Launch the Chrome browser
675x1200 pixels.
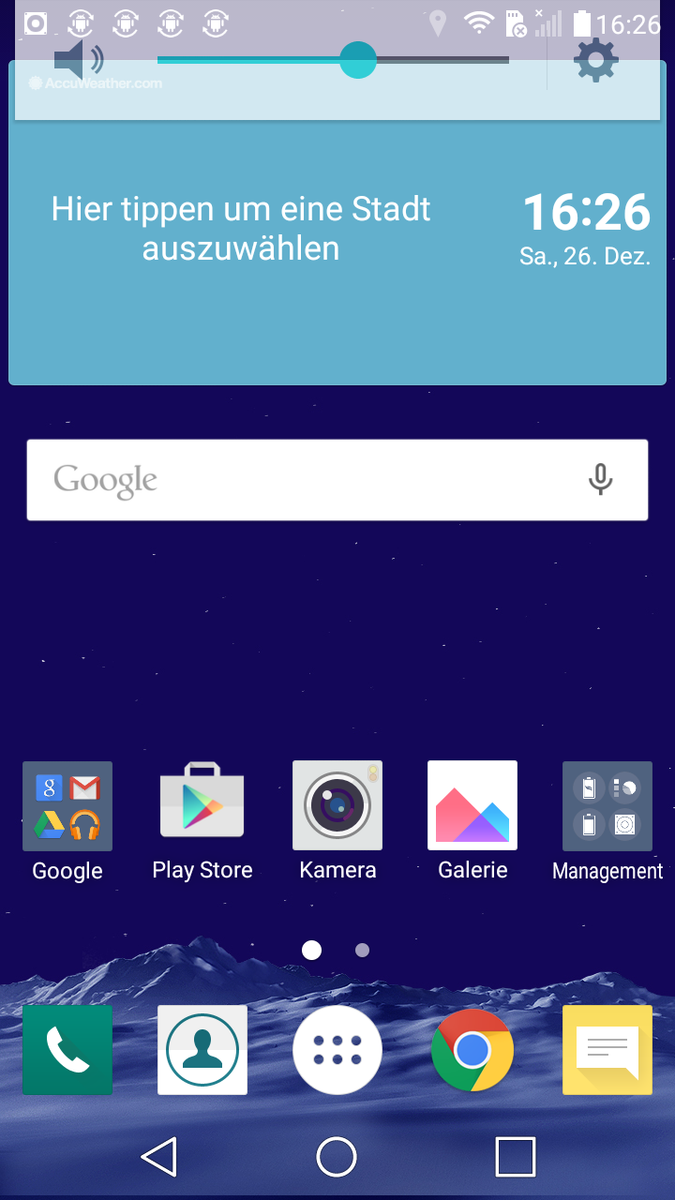click(472, 1050)
